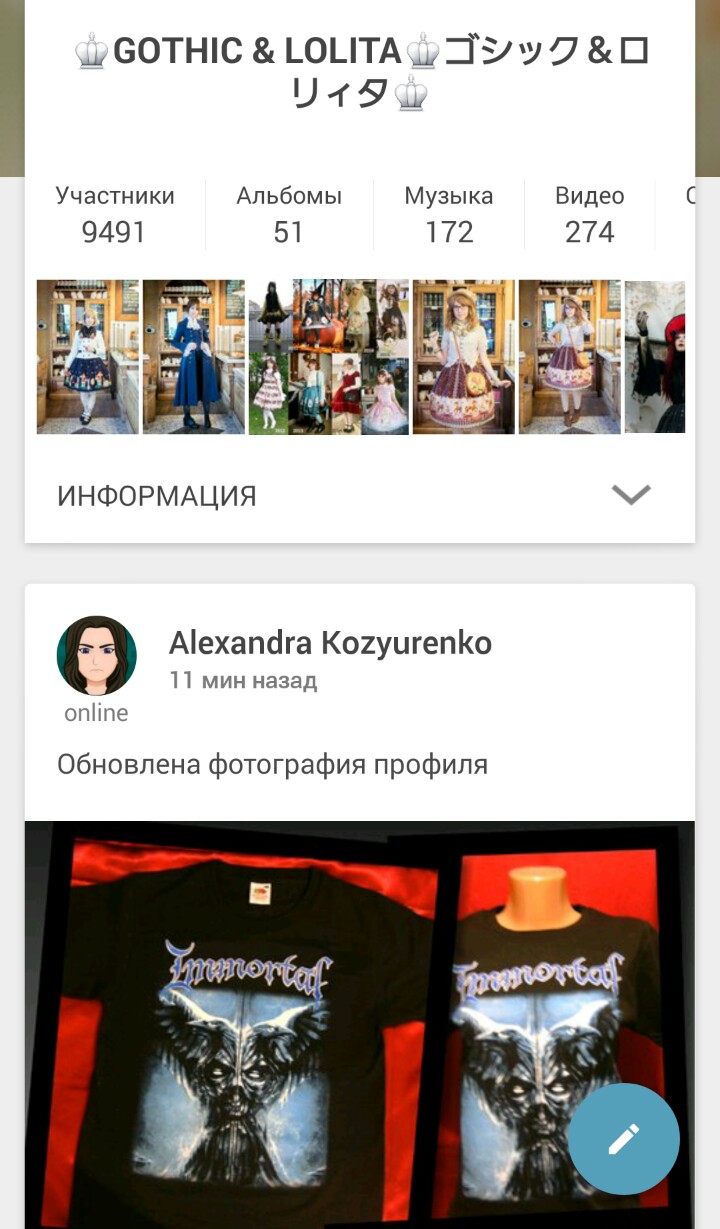The image size is (720, 1229).
Task: Open the Участники members list
Action: pyautogui.click(x=114, y=214)
